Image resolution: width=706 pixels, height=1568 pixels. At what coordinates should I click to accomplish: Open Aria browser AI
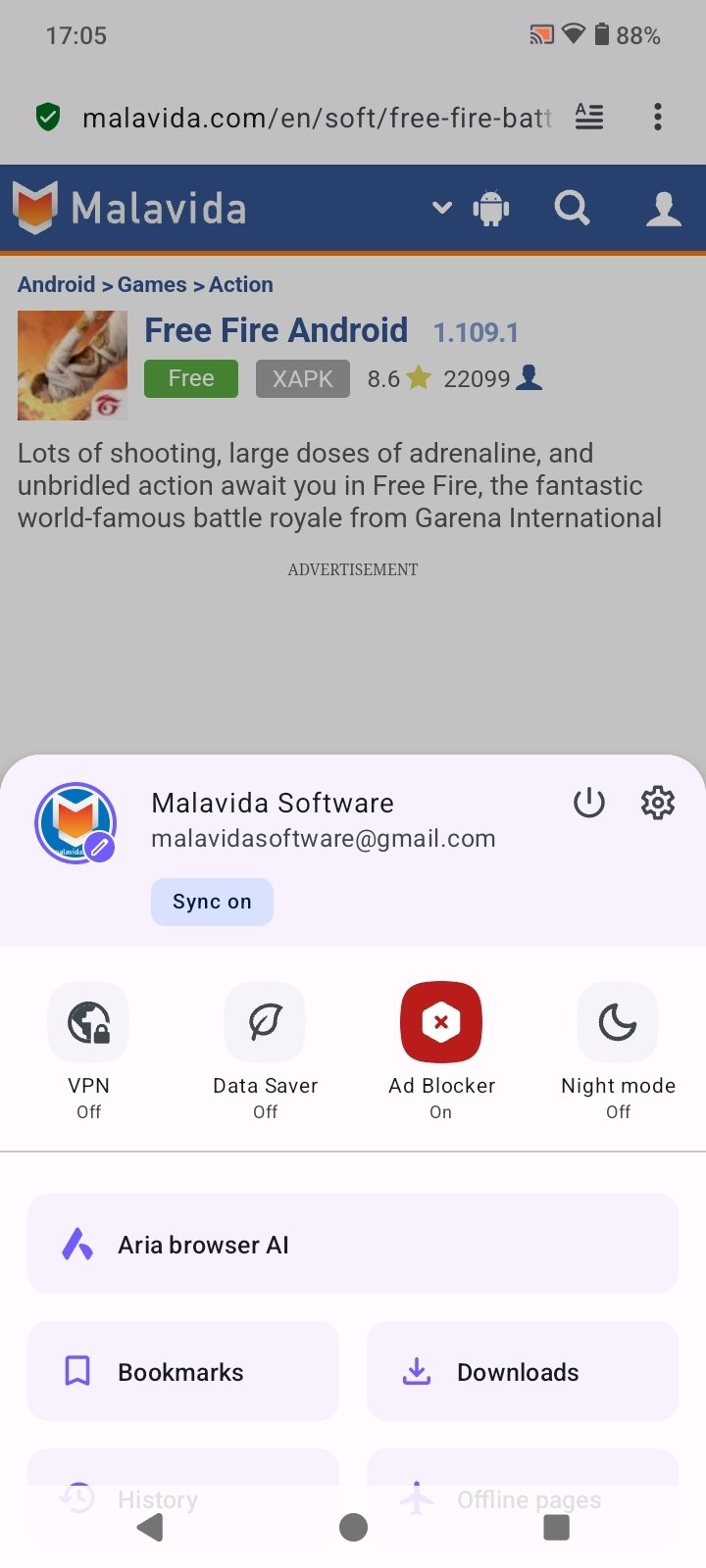[x=353, y=1244]
